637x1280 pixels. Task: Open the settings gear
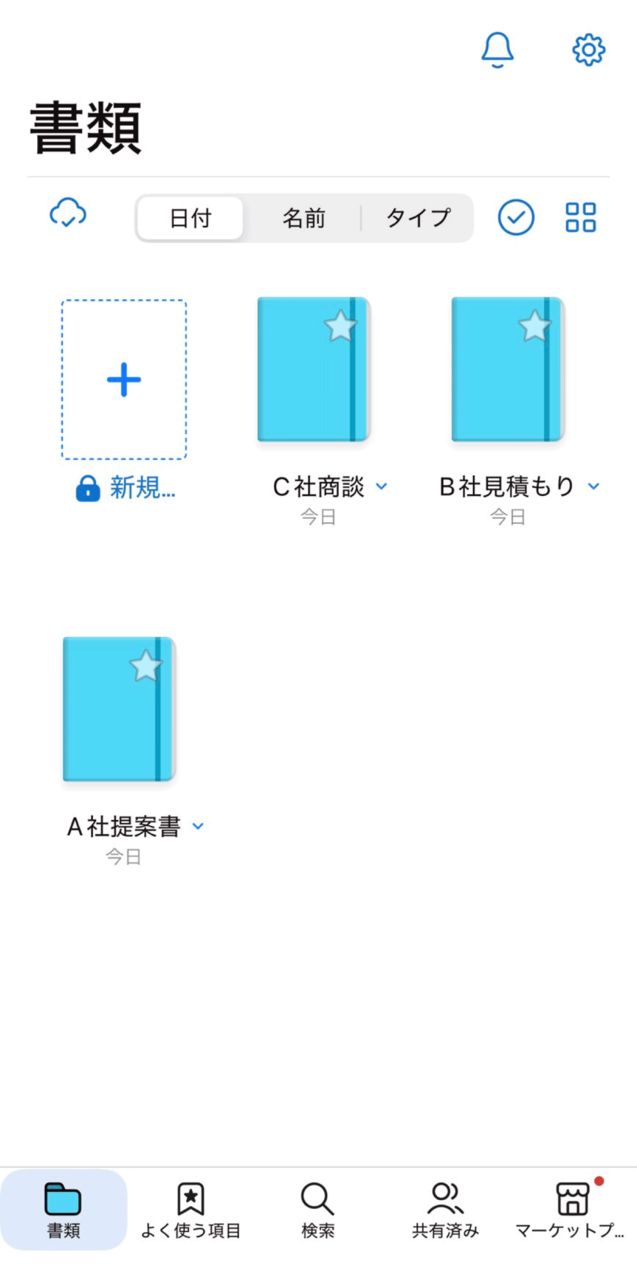click(588, 49)
